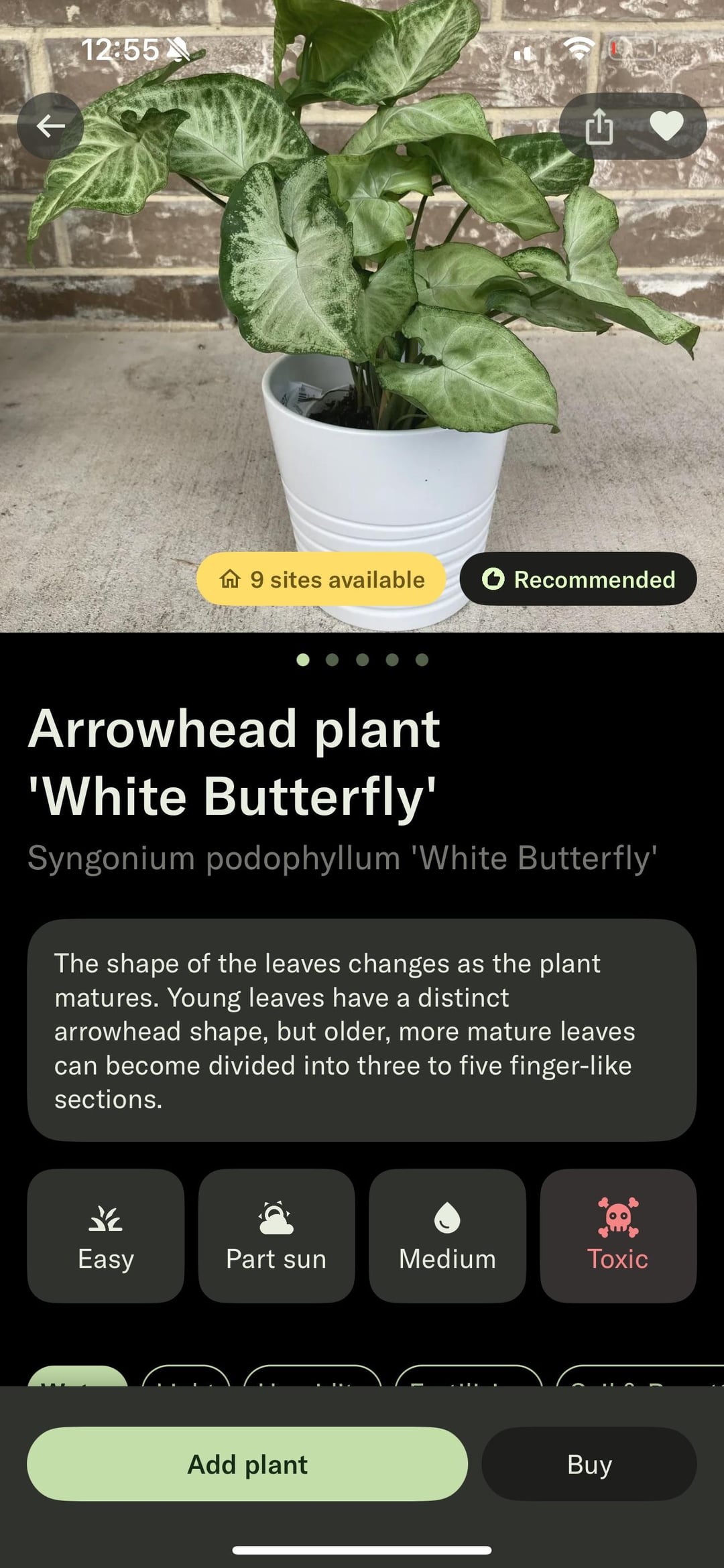
Task: Open the Easy difficulty card
Action: [x=106, y=1236]
